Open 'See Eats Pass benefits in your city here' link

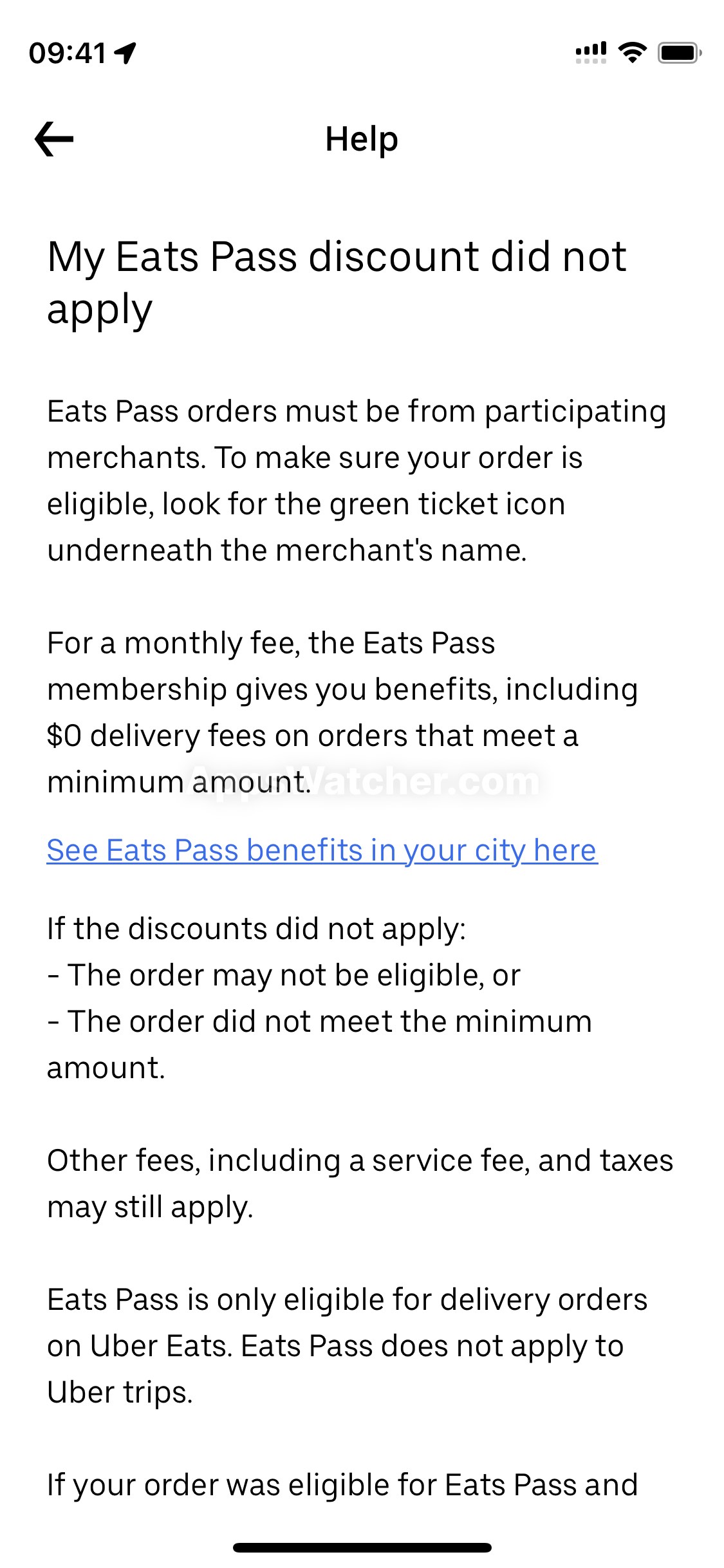[322, 850]
